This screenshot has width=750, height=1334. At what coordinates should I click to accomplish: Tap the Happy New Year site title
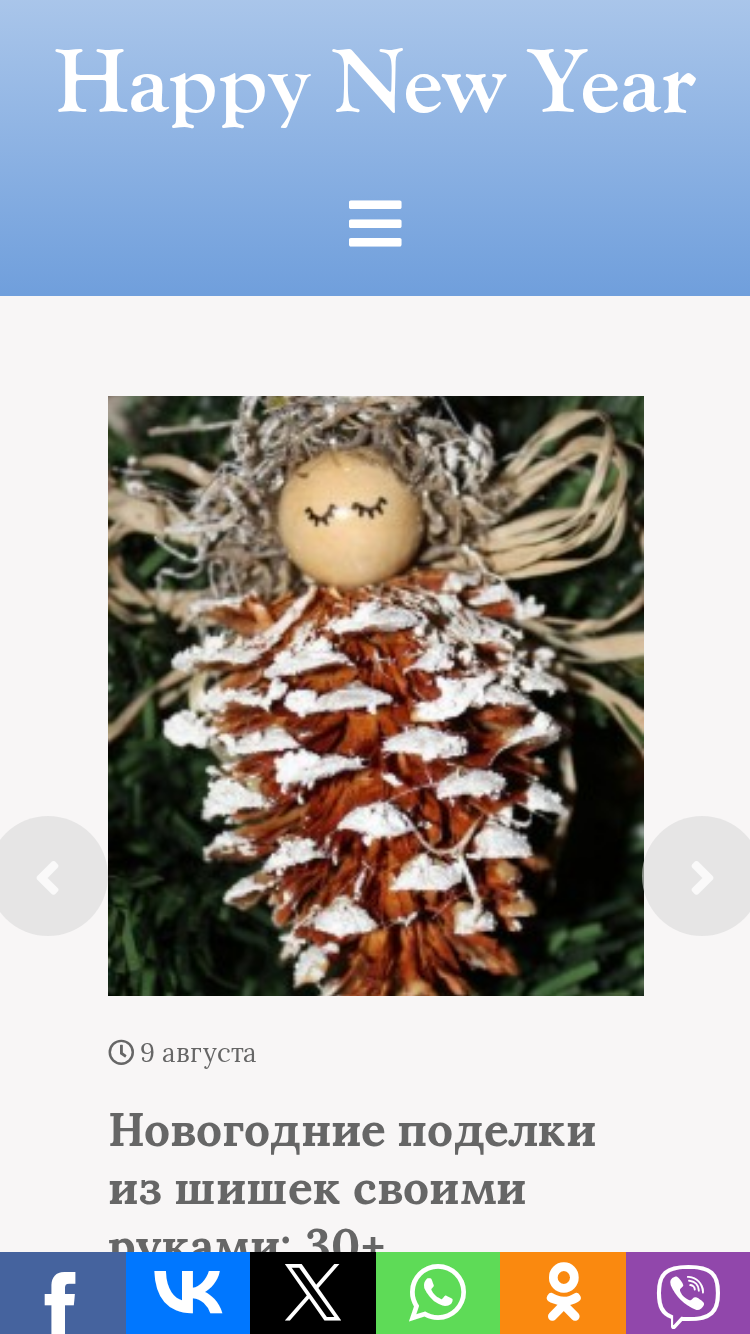tap(375, 85)
